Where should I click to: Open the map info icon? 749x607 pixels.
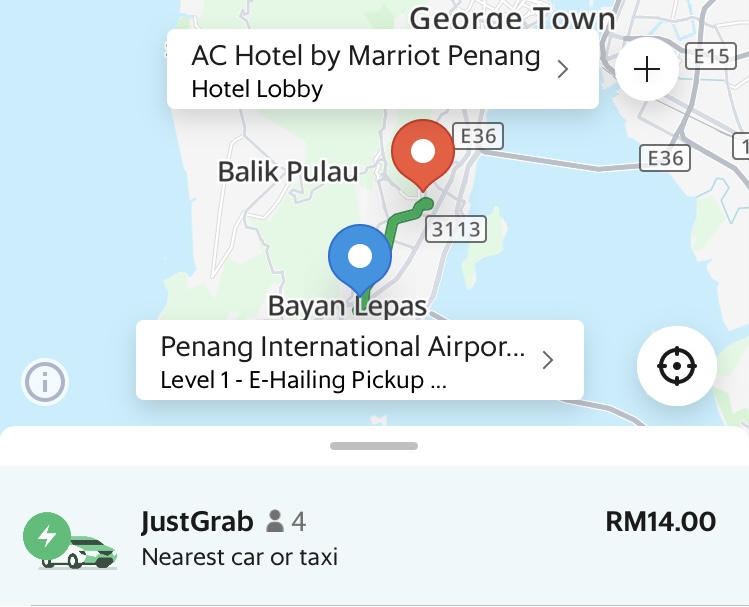click(45, 381)
